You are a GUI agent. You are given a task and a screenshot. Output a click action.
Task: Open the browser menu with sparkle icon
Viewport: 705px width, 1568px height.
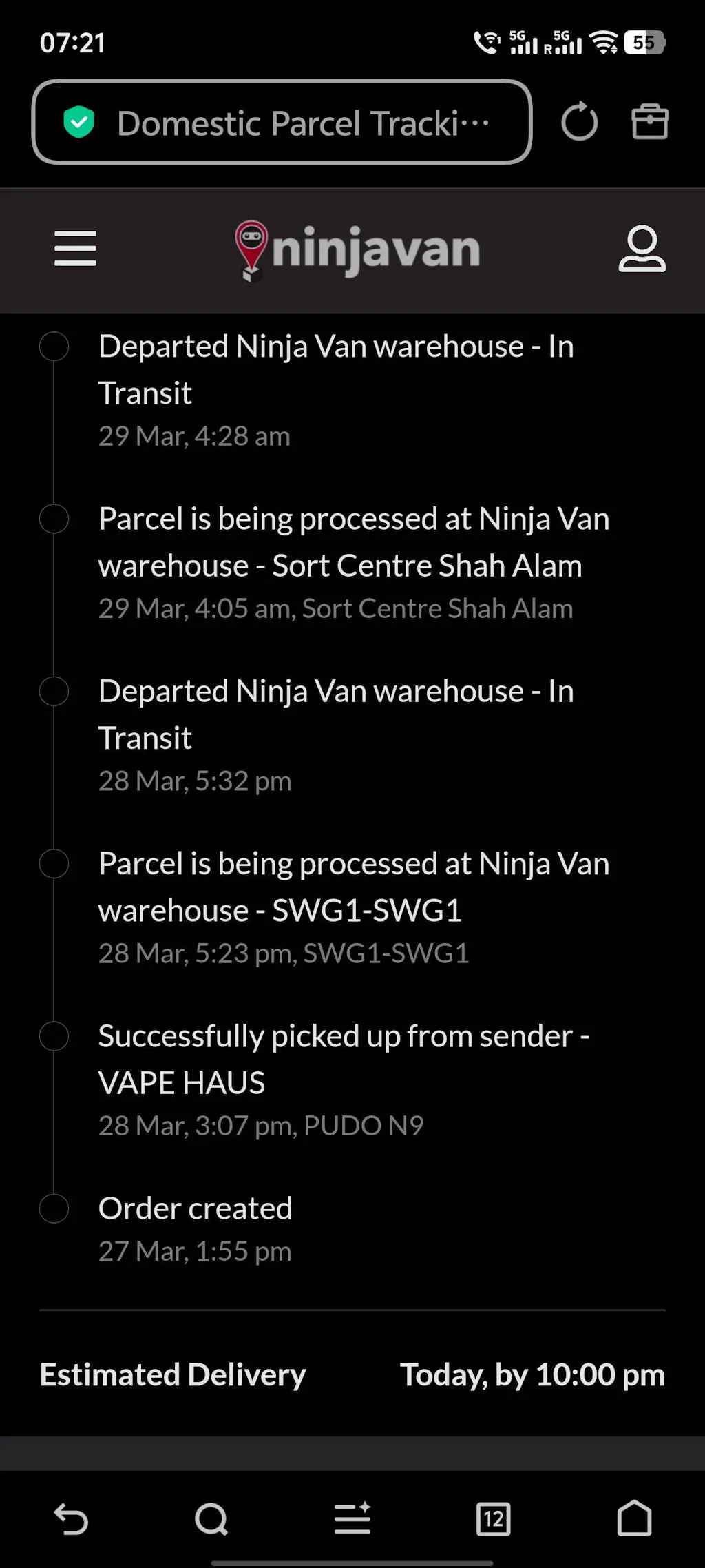(352, 1518)
